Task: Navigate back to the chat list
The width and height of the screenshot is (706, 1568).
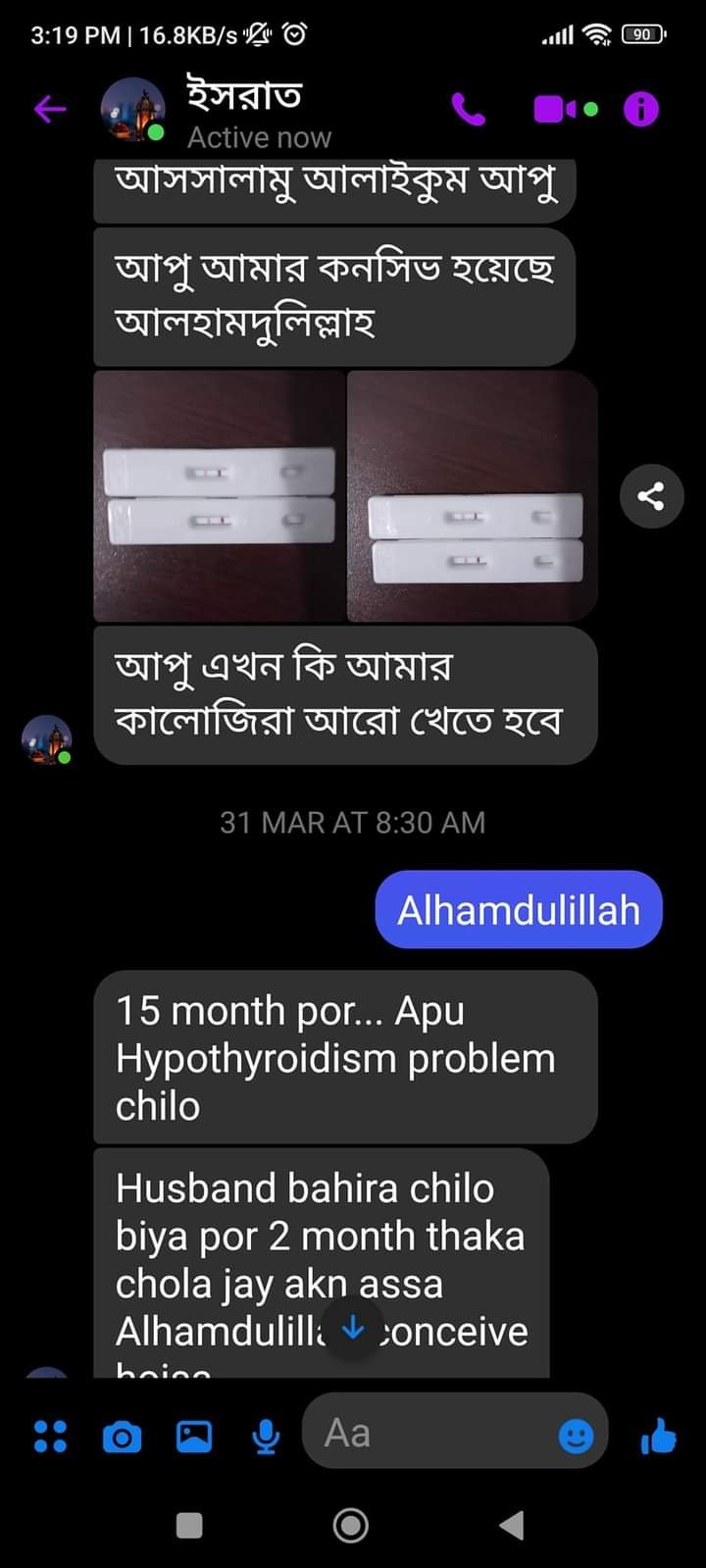Action: [x=48, y=110]
